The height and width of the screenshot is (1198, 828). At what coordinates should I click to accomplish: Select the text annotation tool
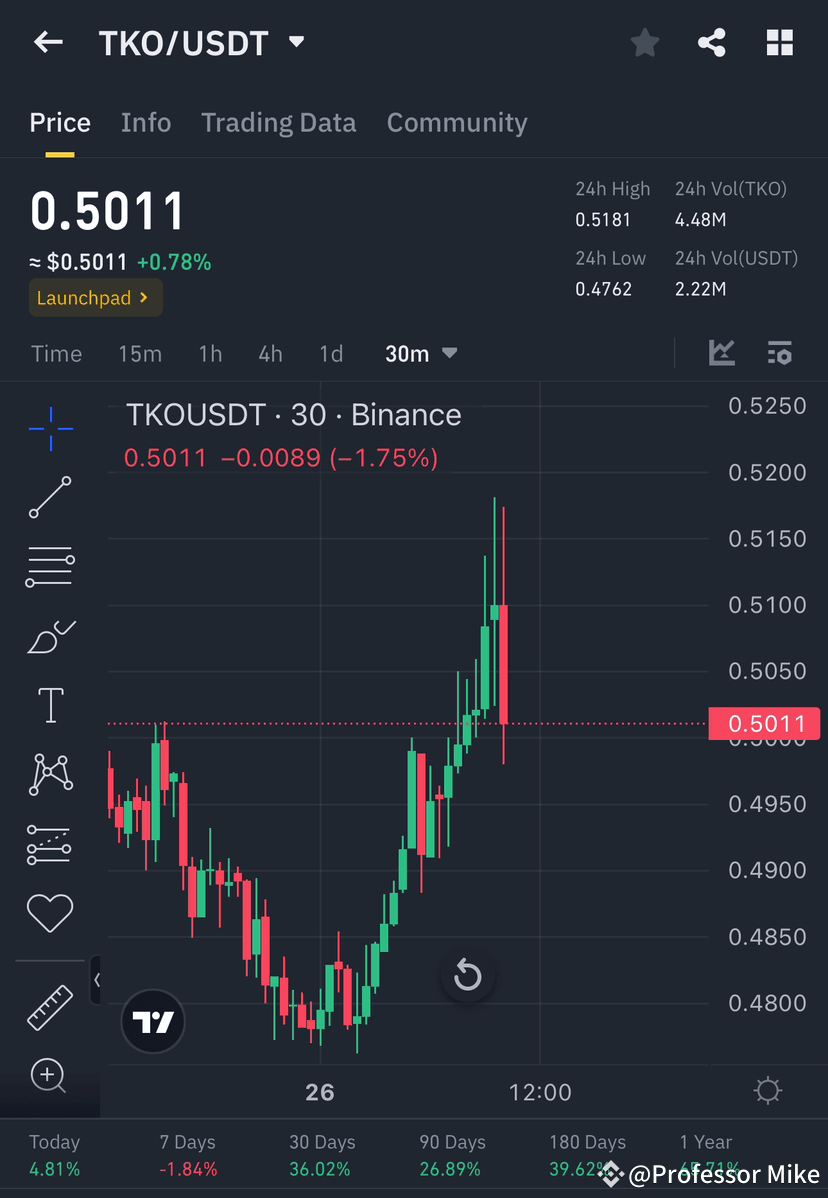[50, 705]
